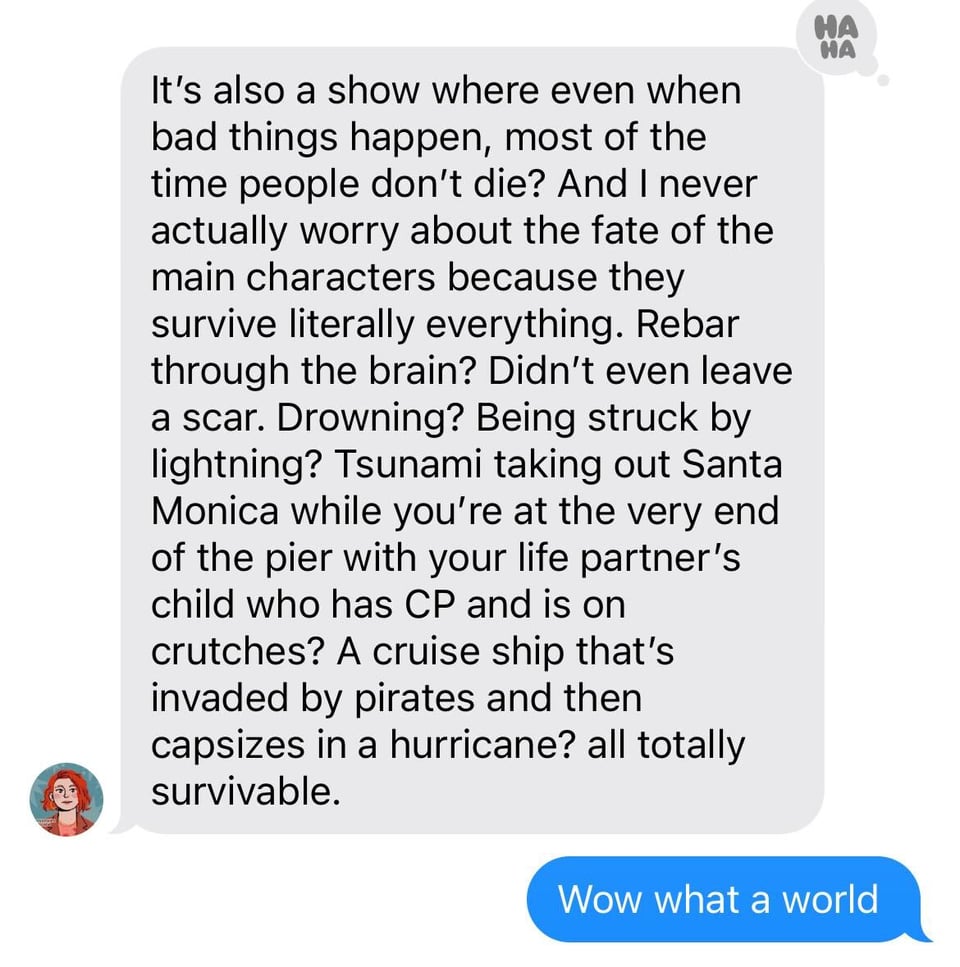Open the red-haired sender's contact avatar
This screenshot has height=967, width=960.
pyautogui.click(x=66, y=798)
